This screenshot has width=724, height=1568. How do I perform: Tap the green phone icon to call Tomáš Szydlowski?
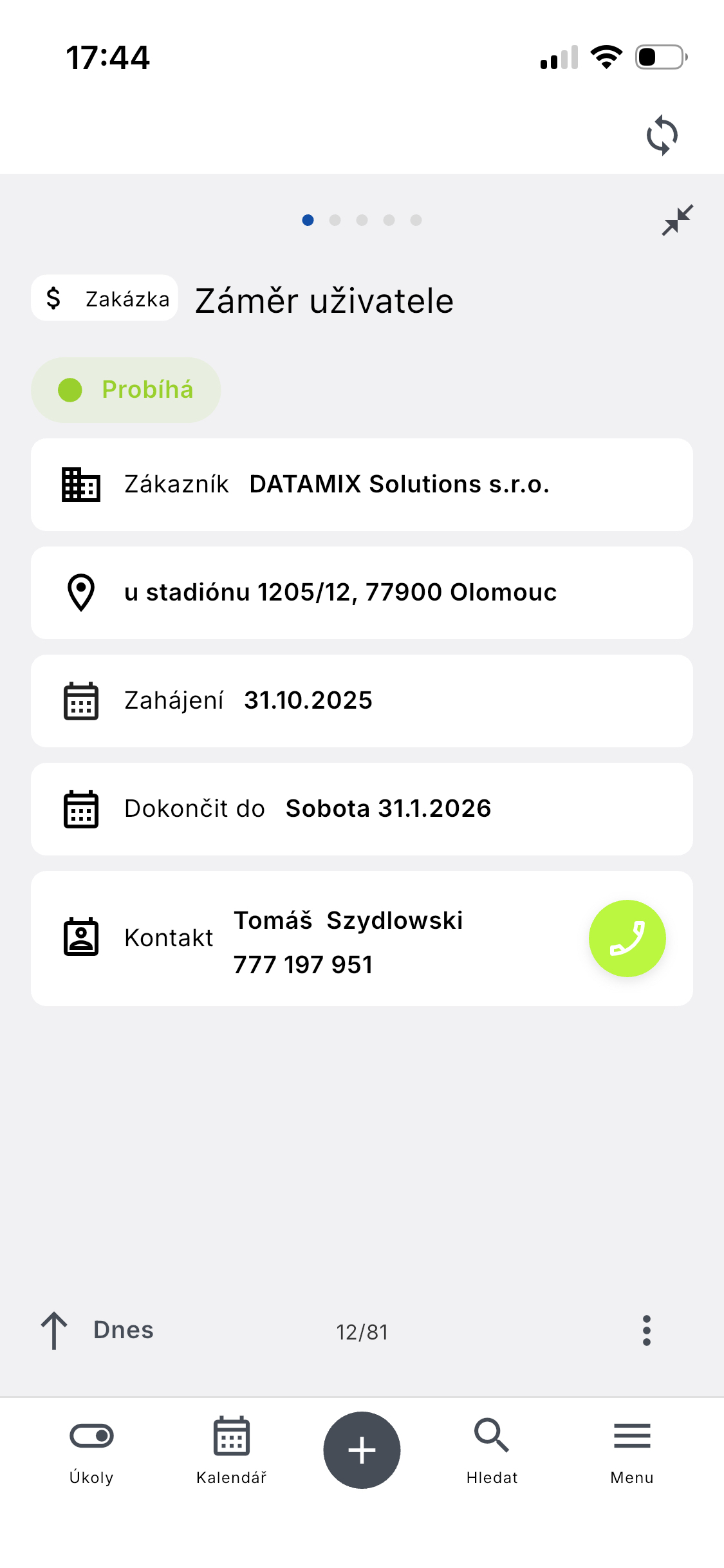(x=627, y=938)
